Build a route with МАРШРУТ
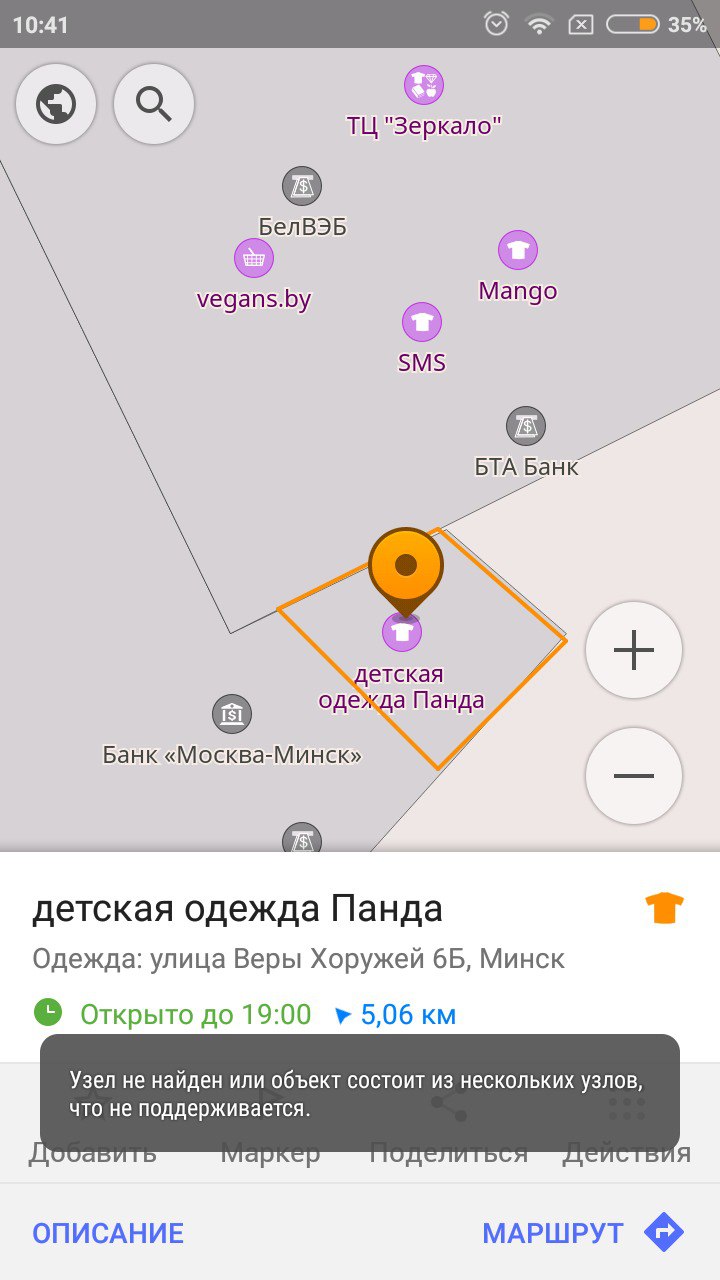This screenshot has width=720, height=1280. 583,1232
